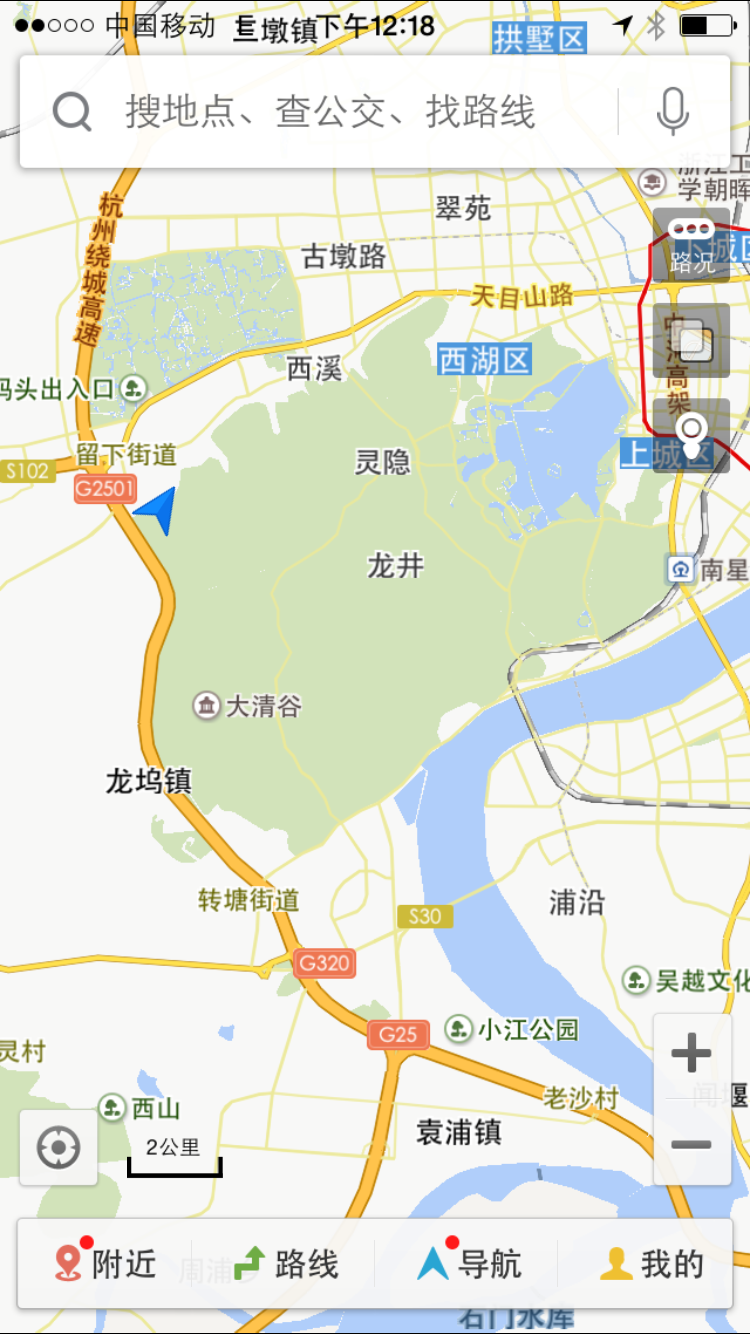Image resolution: width=750 pixels, height=1334 pixels.
Task: Switch to the 路线 routes tab
Action: (x=286, y=1264)
